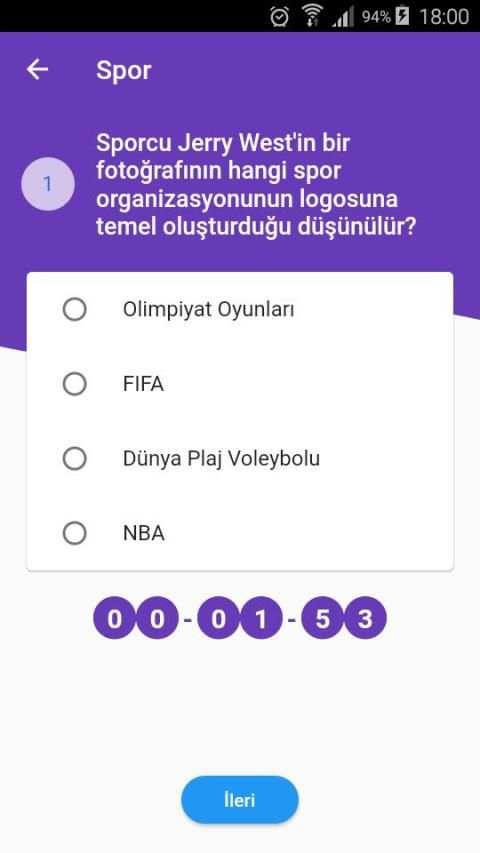Select the Olimpiyat Oyunları answer
This screenshot has height=853, width=480.
pos(239,310)
